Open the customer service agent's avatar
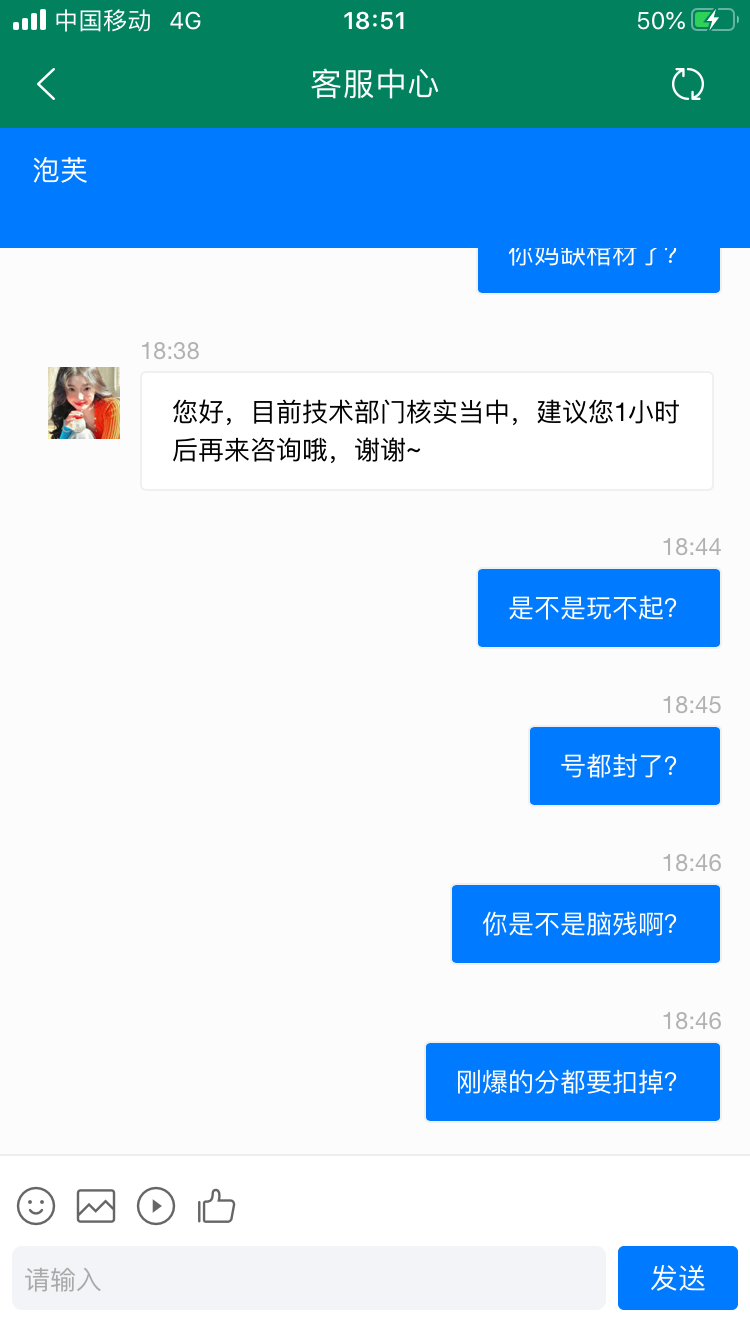 coord(84,403)
